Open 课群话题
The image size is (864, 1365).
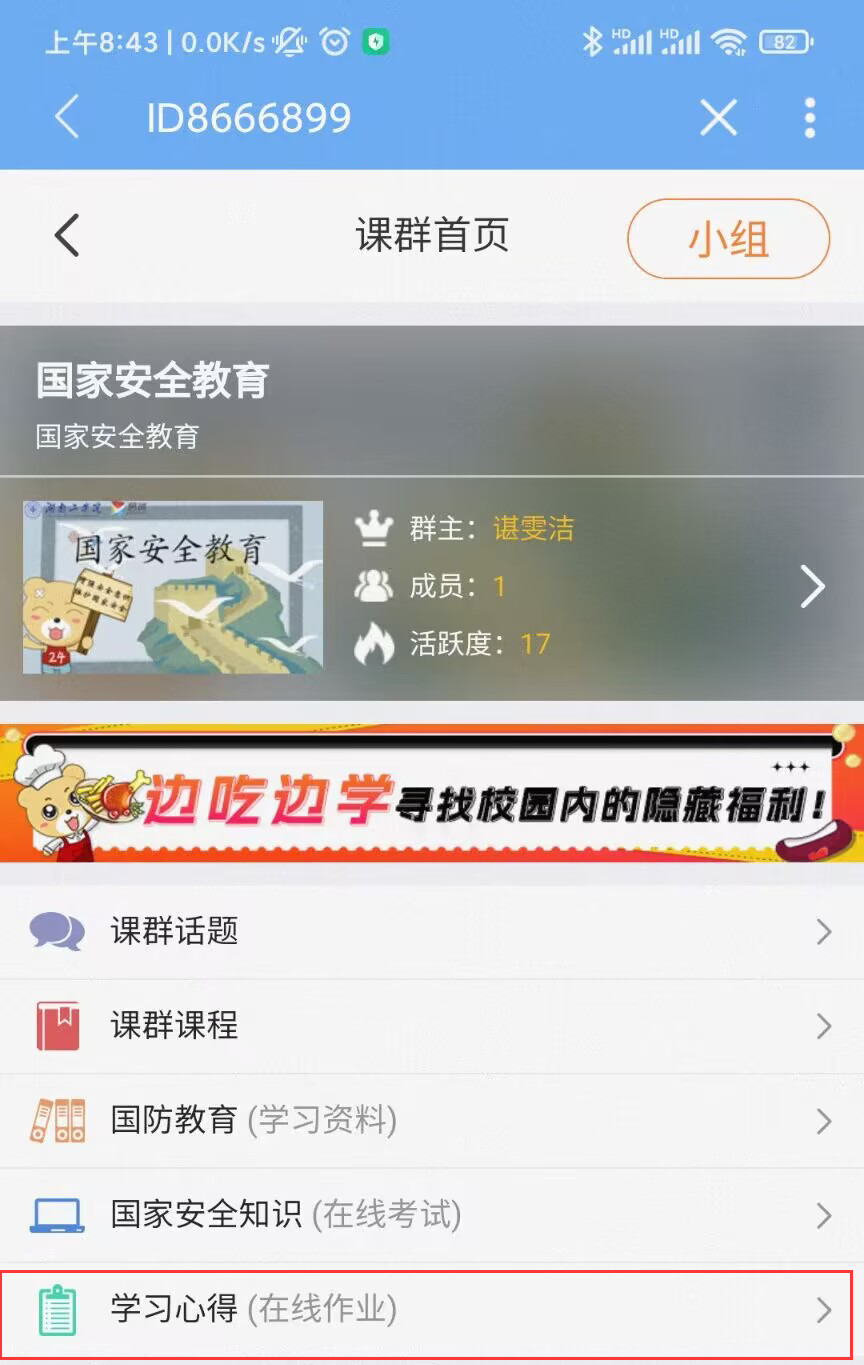[x=432, y=932]
